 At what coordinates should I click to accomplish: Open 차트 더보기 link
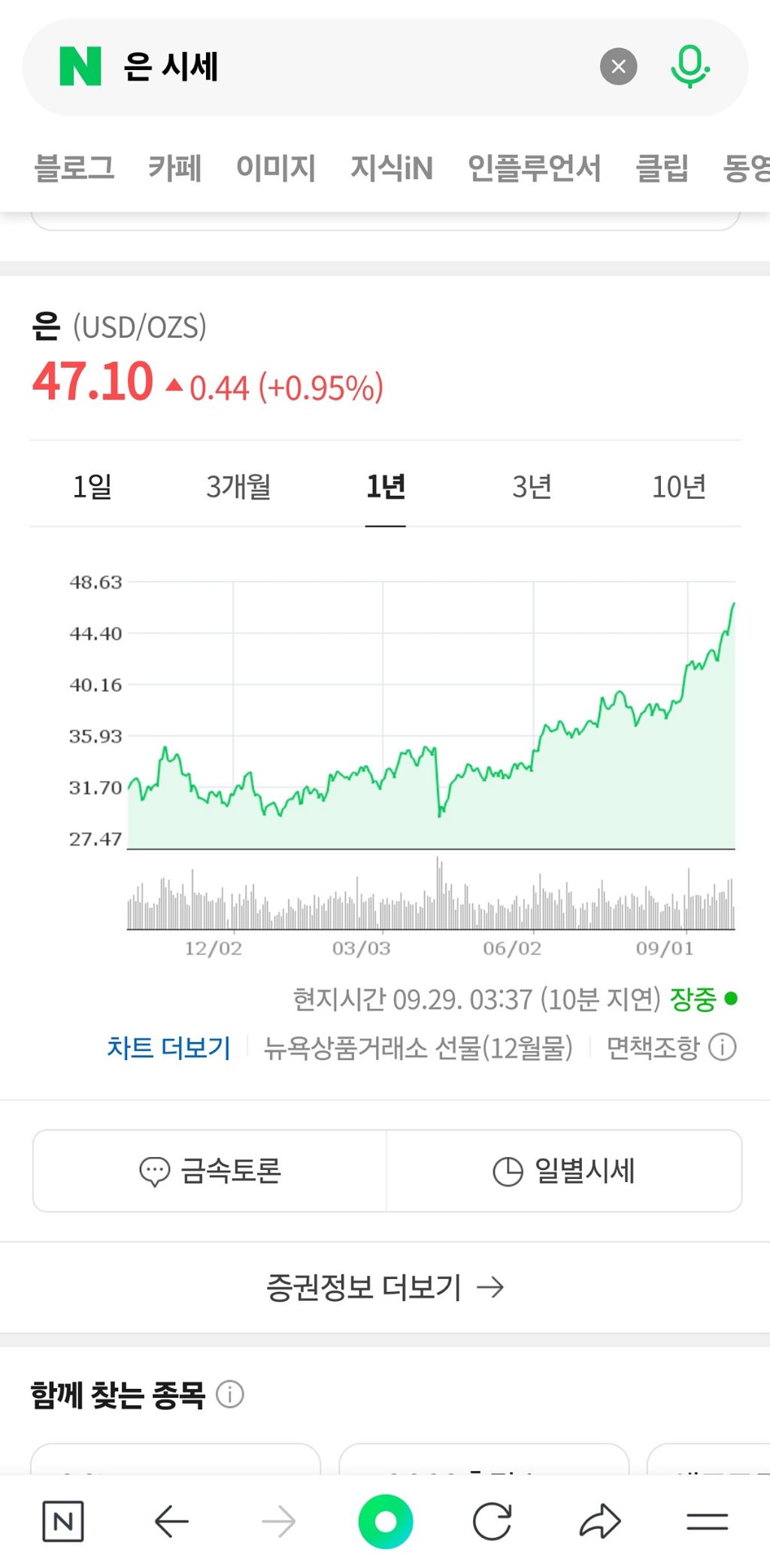(x=168, y=1047)
